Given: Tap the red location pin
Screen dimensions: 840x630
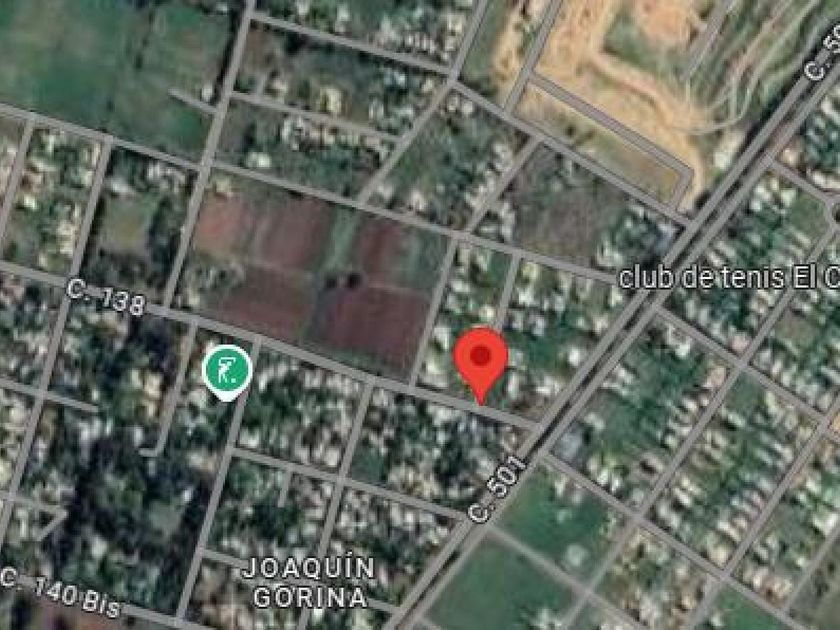Looking at the screenshot, I should 481,365.
